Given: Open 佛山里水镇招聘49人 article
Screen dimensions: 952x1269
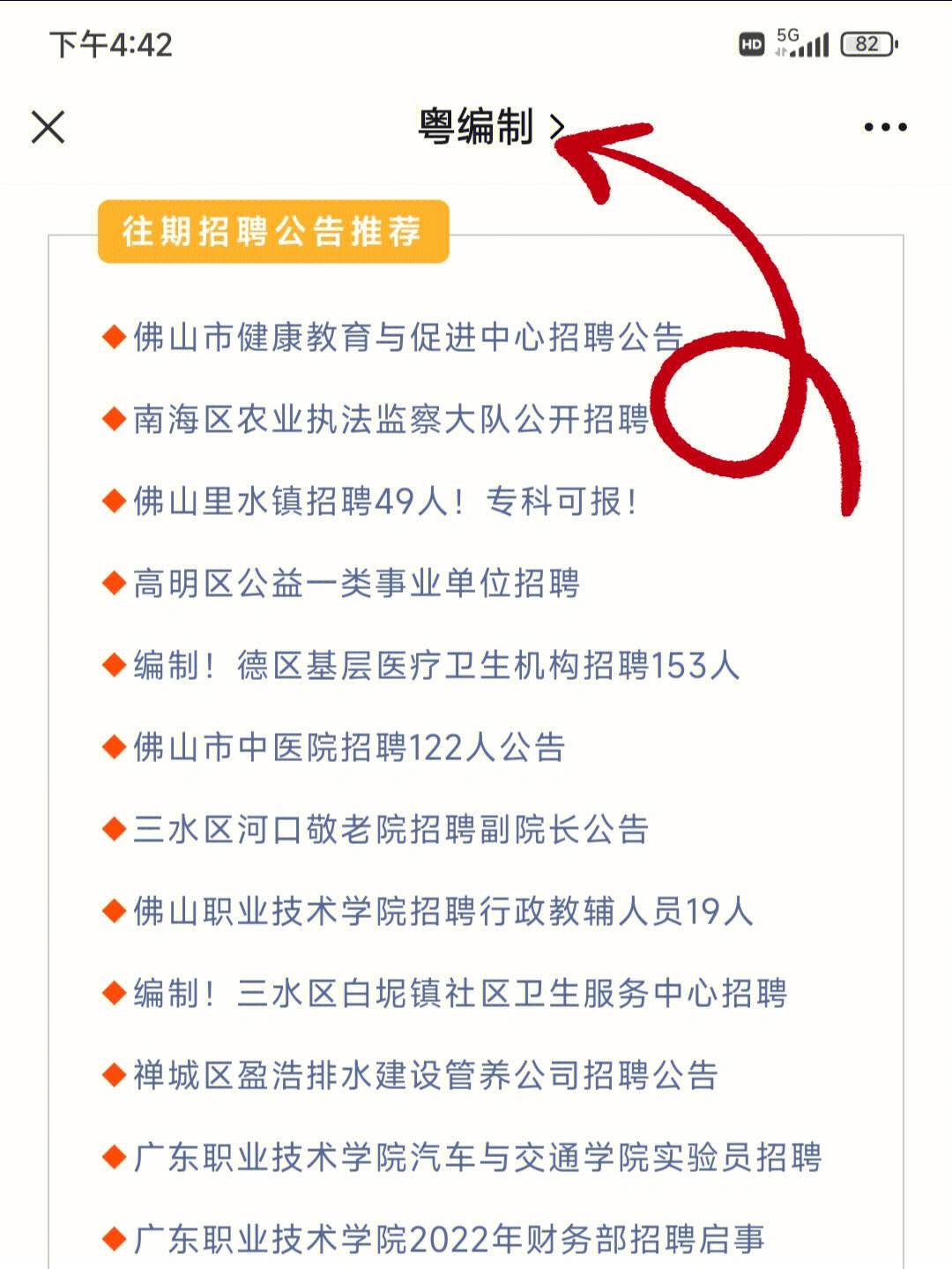Looking at the screenshot, I should 384,501.
